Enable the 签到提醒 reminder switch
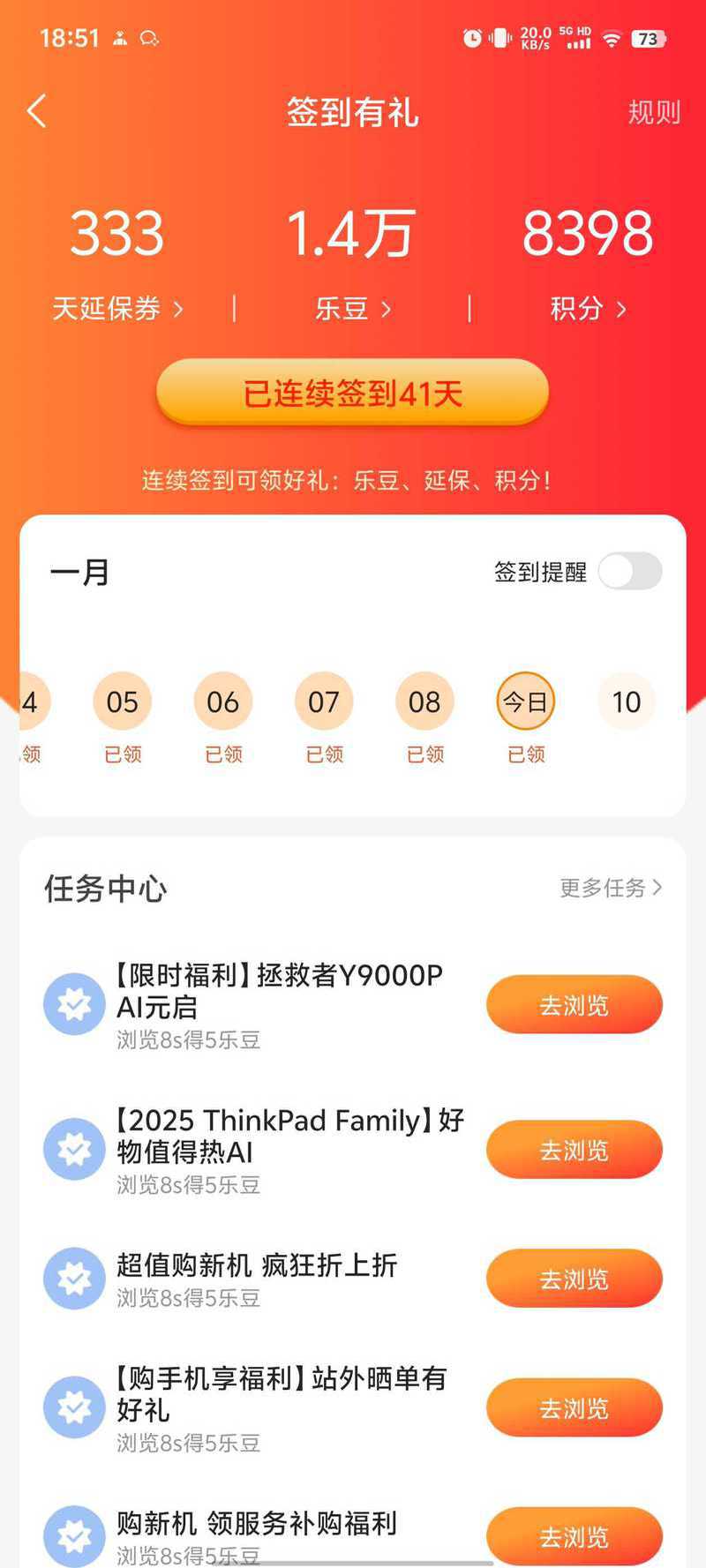This screenshot has height=1568, width=706. click(x=630, y=572)
